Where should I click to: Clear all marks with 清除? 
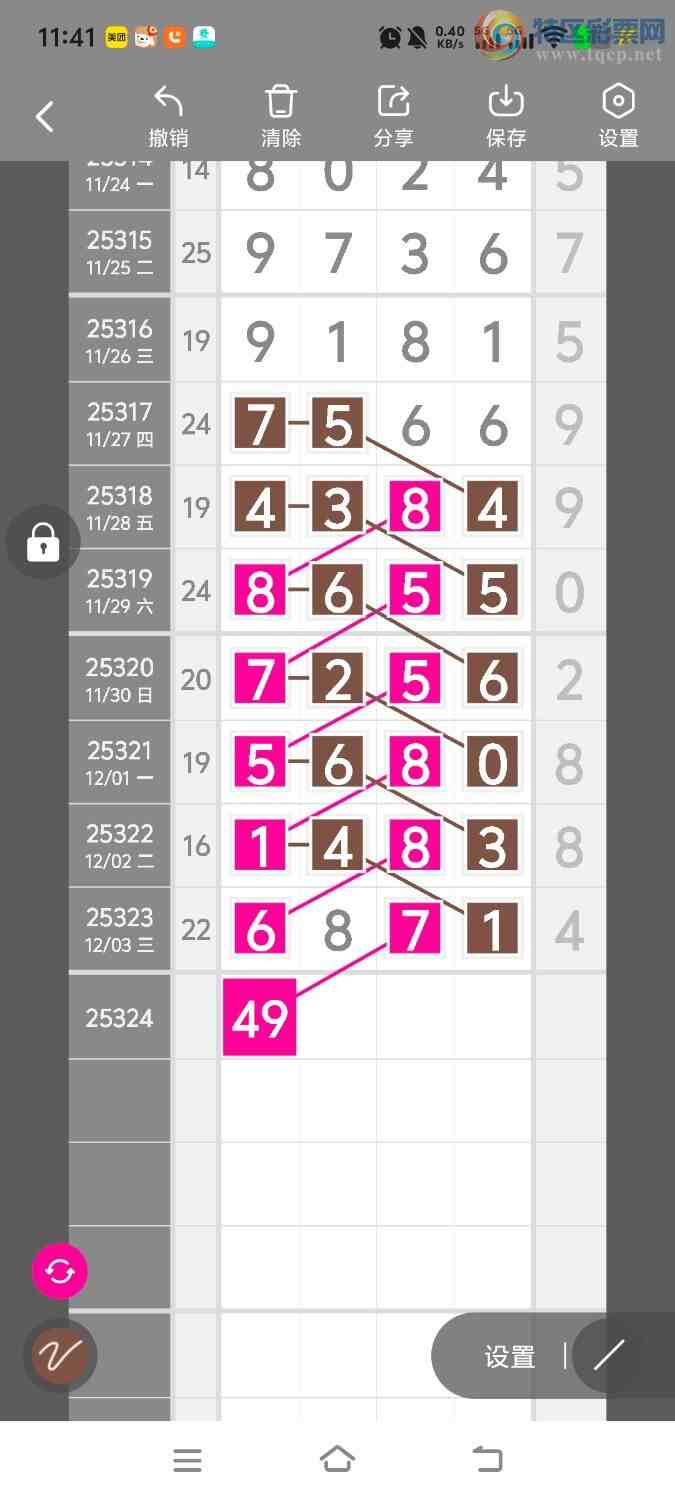[281, 116]
